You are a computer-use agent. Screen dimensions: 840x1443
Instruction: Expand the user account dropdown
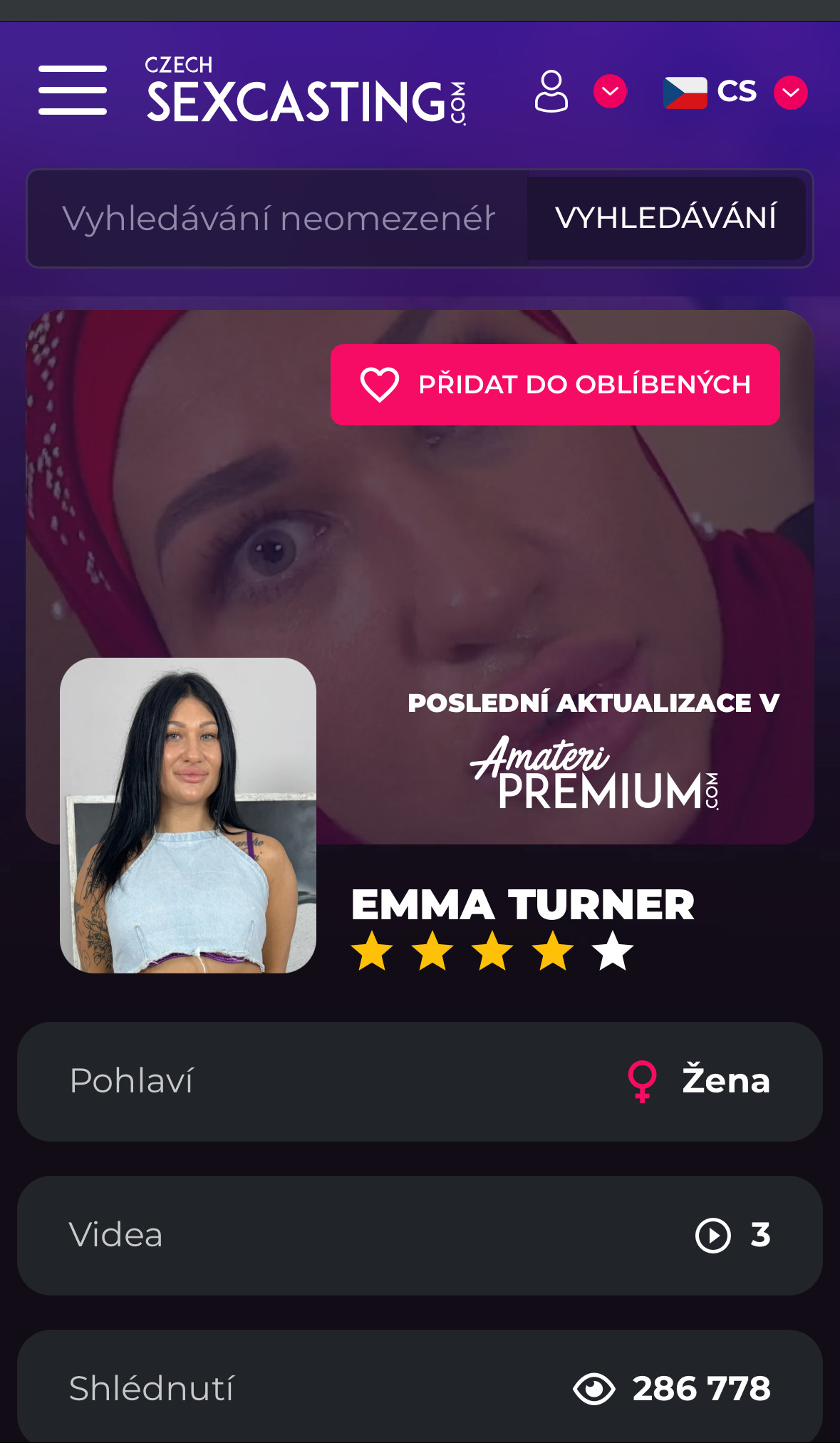pyautogui.click(x=610, y=92)
